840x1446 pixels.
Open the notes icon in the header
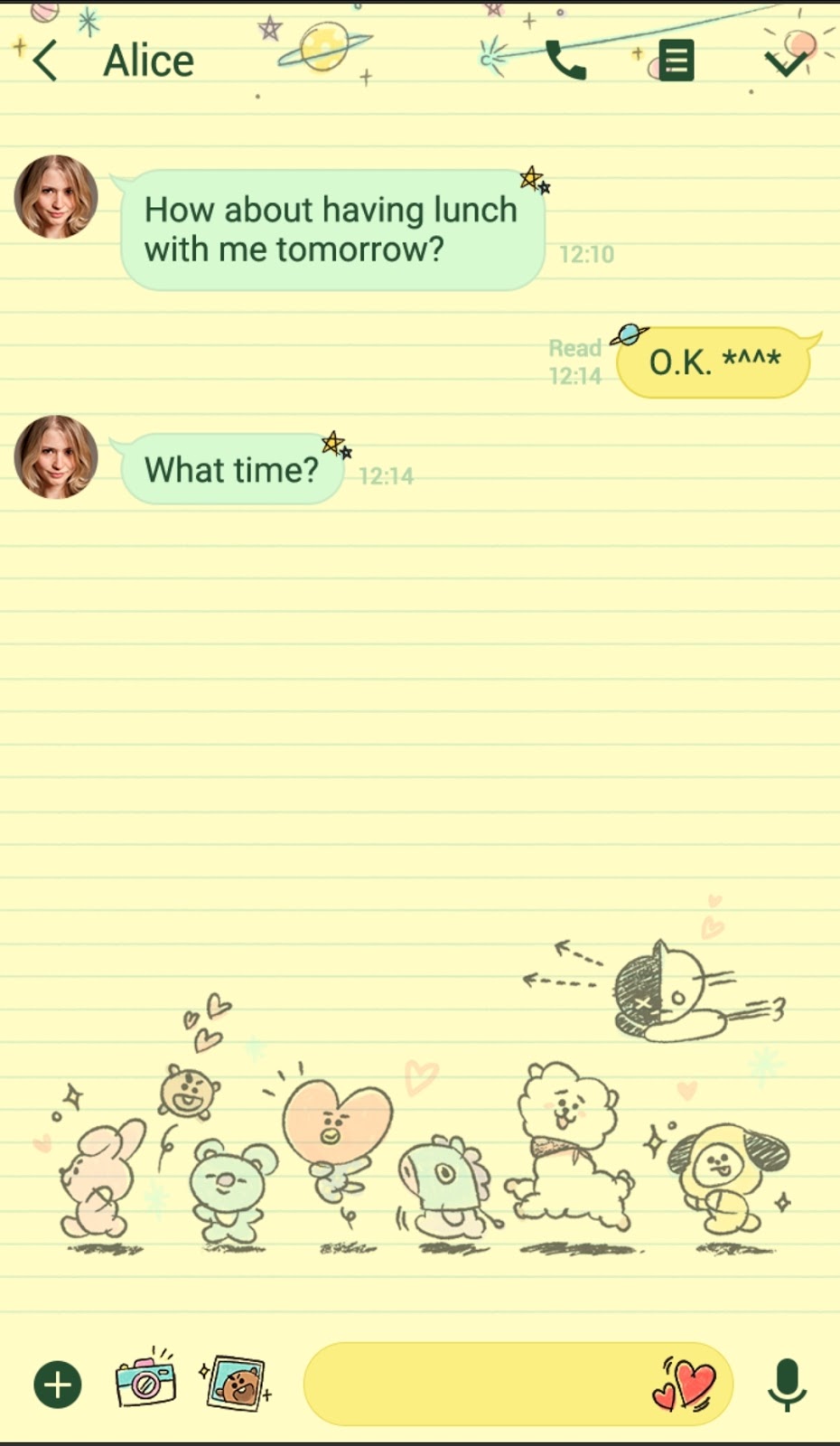pyautogui.click(x=676, y=61)
